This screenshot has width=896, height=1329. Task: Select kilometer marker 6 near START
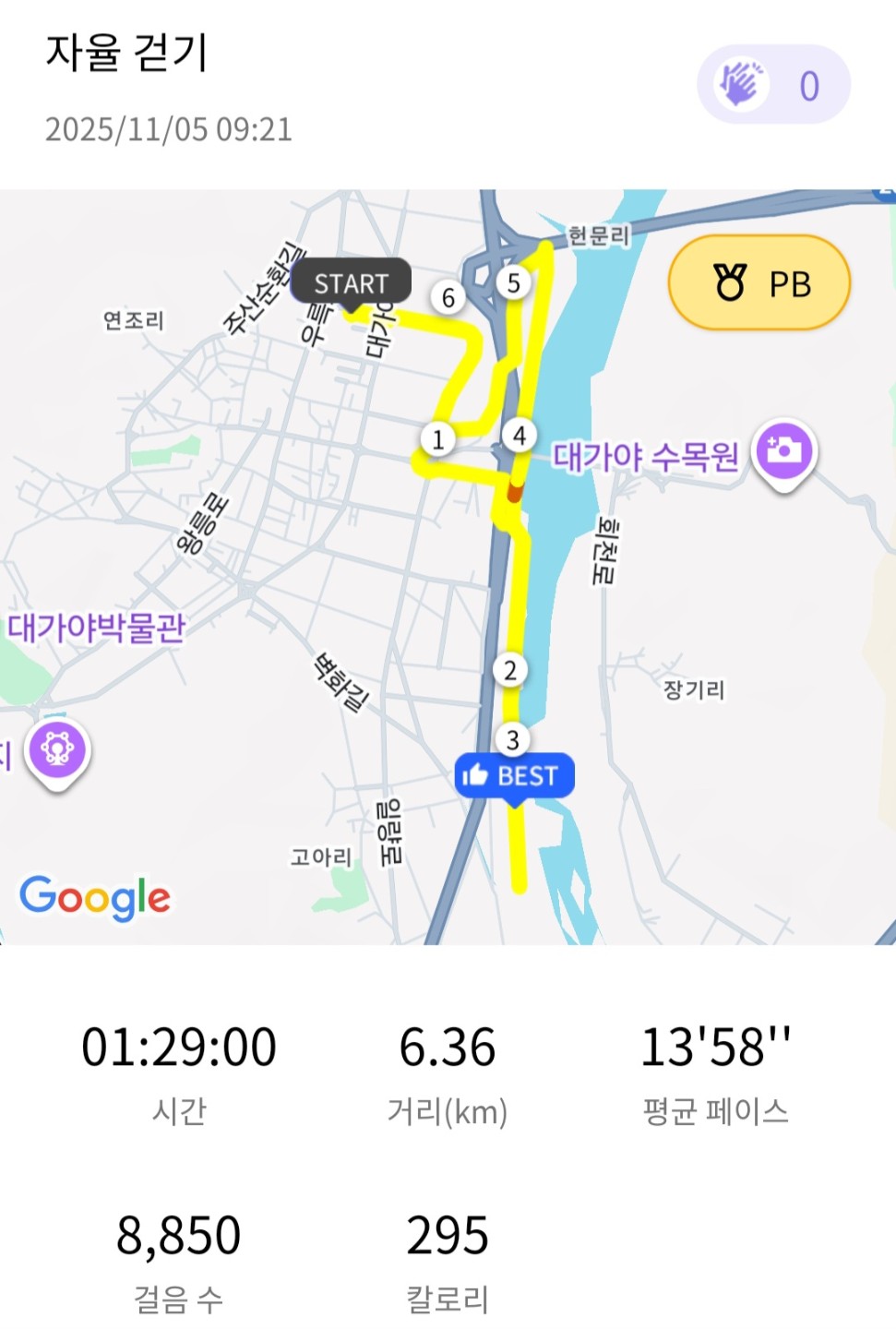pyautogui.click(x=449, y=297)
